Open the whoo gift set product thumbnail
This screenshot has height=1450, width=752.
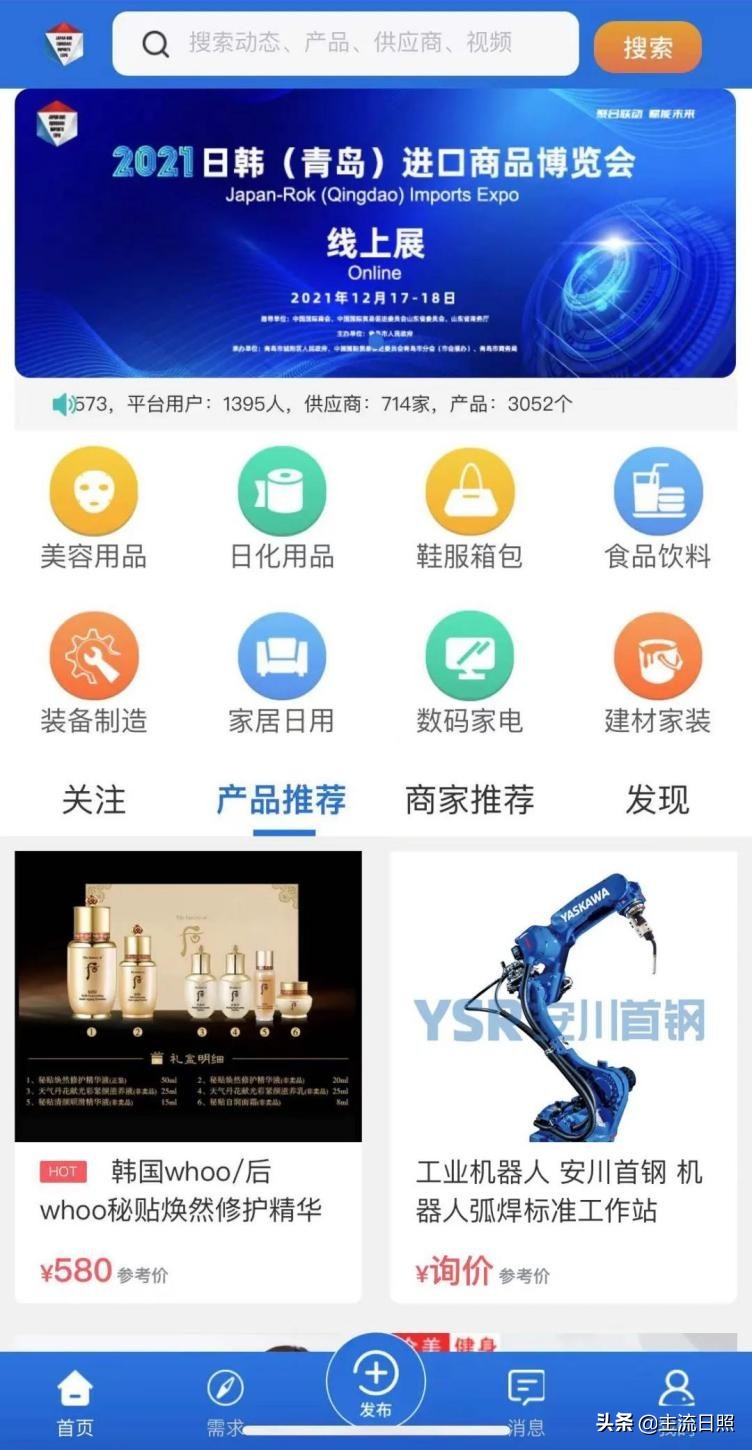(188, 995)
